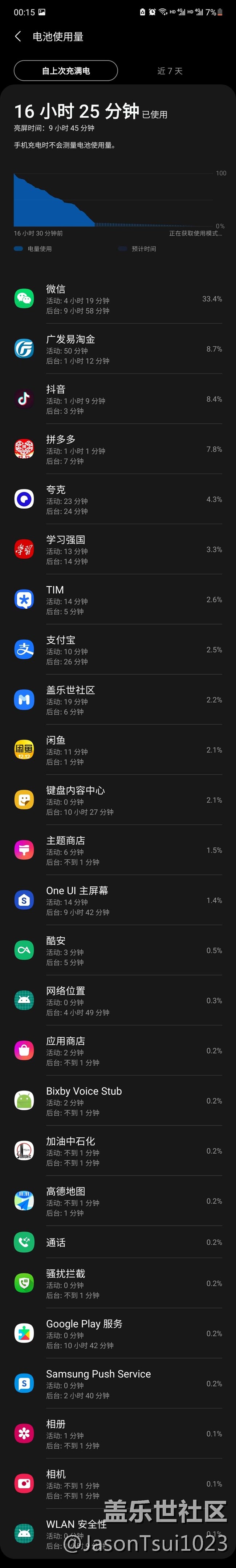Open 学习强国 battery usage
This screenshot has width=236, height=1568.
click(118, 550)
